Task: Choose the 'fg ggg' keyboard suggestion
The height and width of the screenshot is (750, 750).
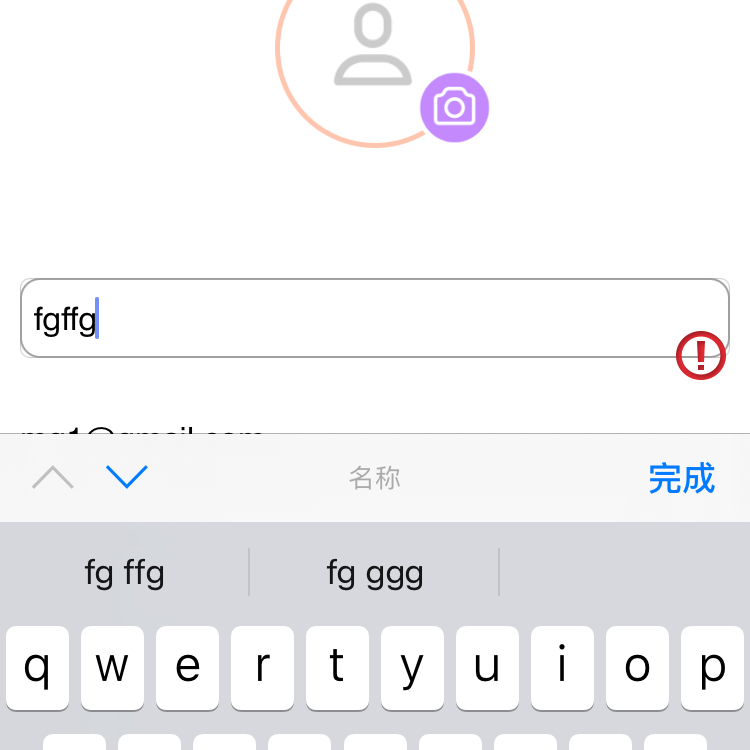Action: point(375,573)
